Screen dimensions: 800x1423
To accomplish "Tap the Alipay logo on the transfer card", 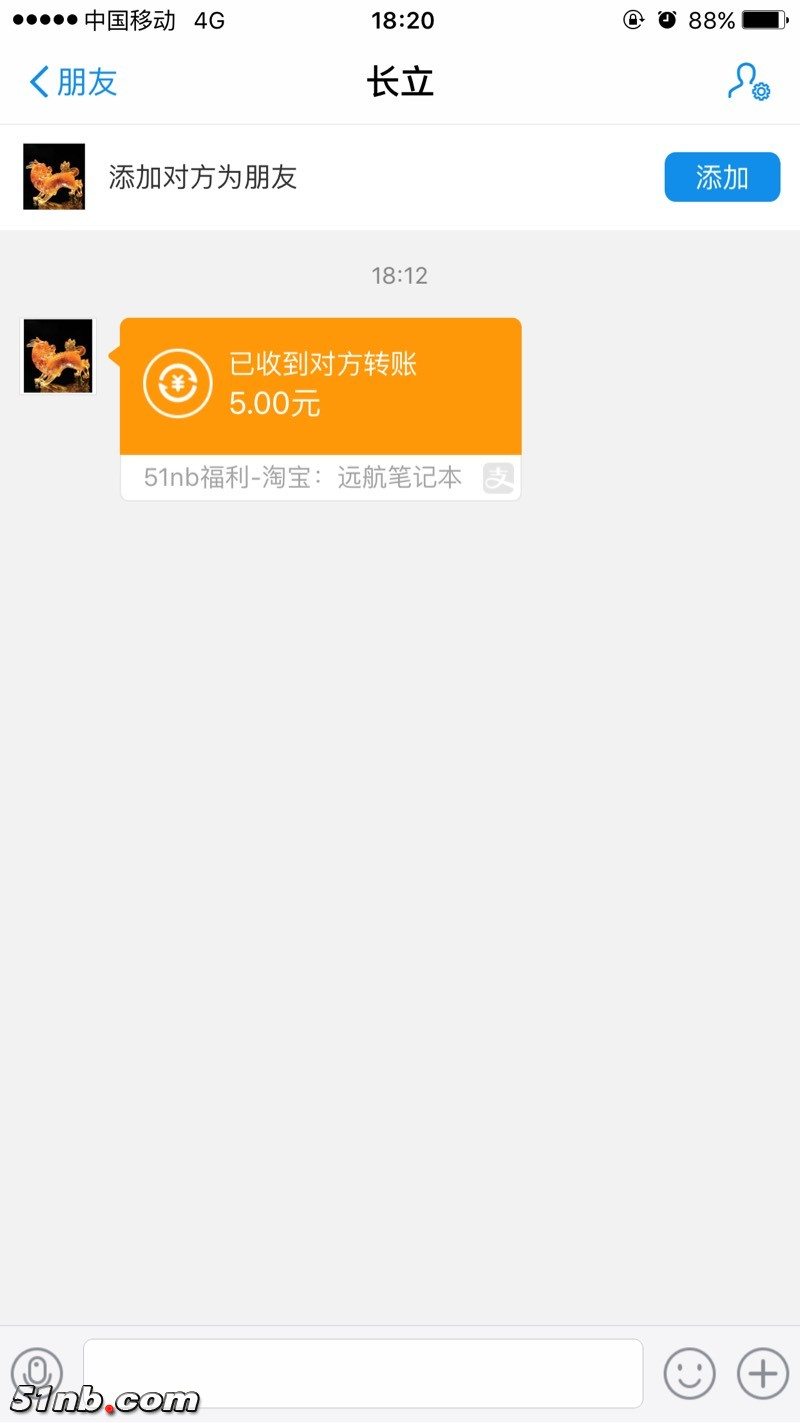I will click(x=501, y=478).
